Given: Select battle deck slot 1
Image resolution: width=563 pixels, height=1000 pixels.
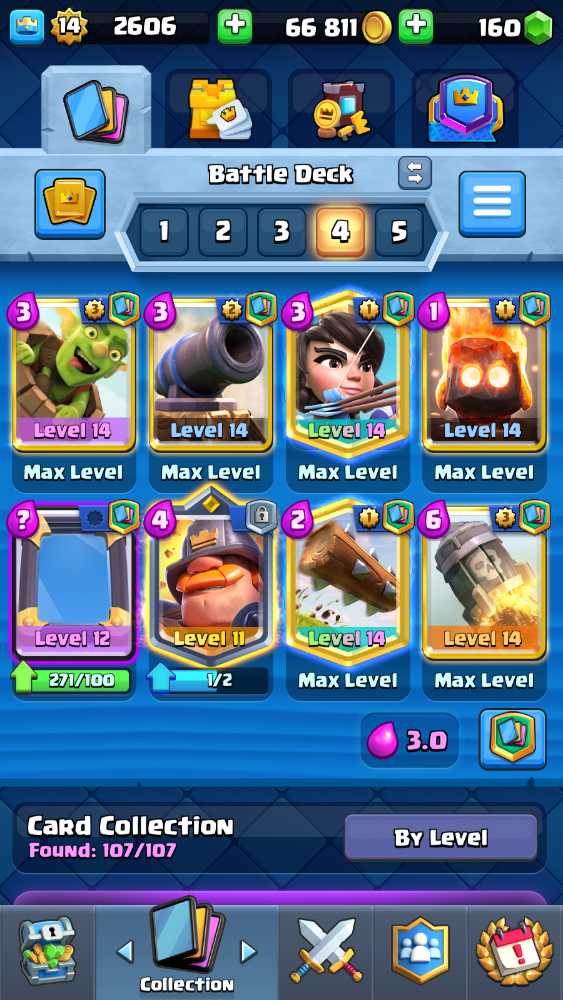Looking at the screenshot, I should click(164, 232).
